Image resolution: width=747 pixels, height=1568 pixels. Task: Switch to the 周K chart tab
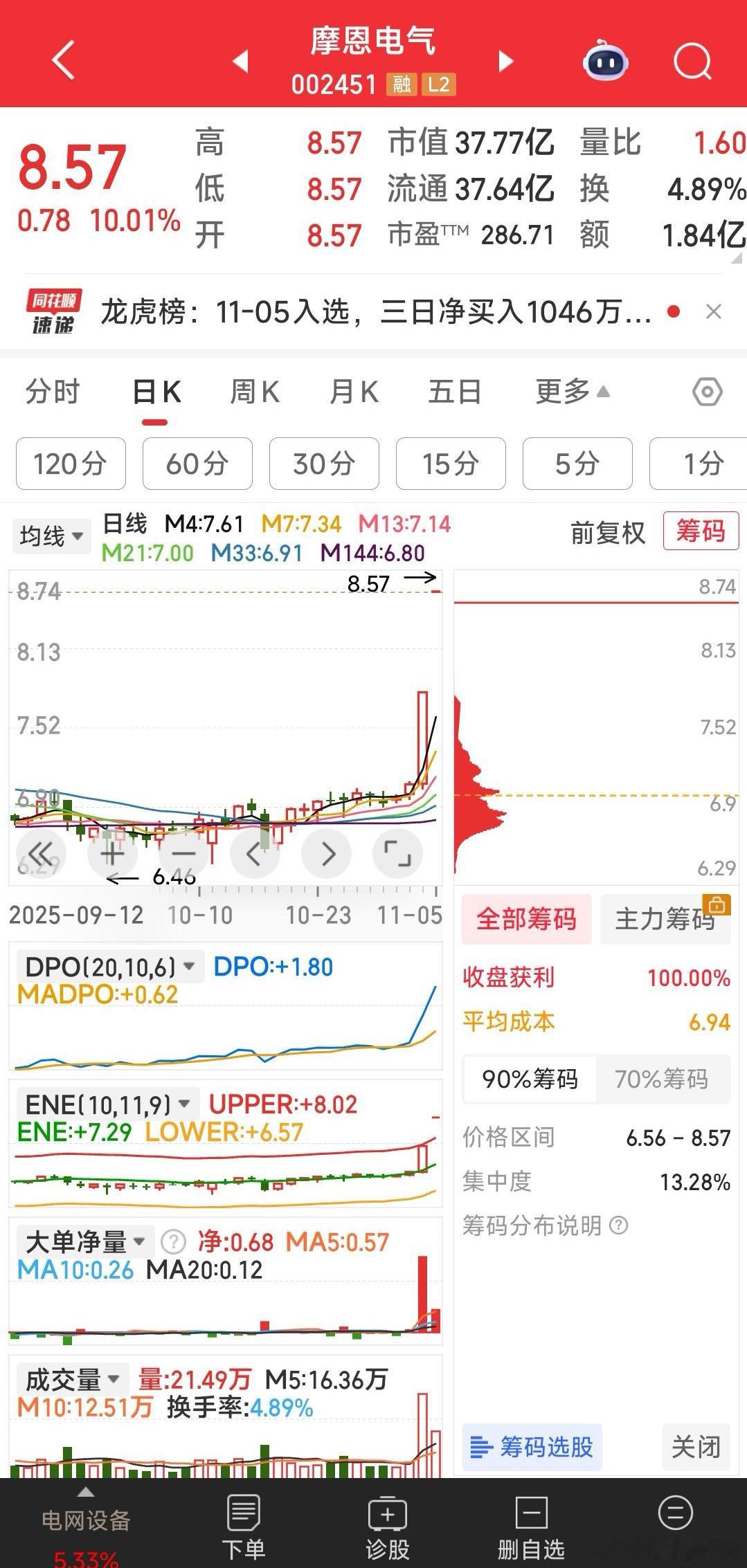click(254, 392)
